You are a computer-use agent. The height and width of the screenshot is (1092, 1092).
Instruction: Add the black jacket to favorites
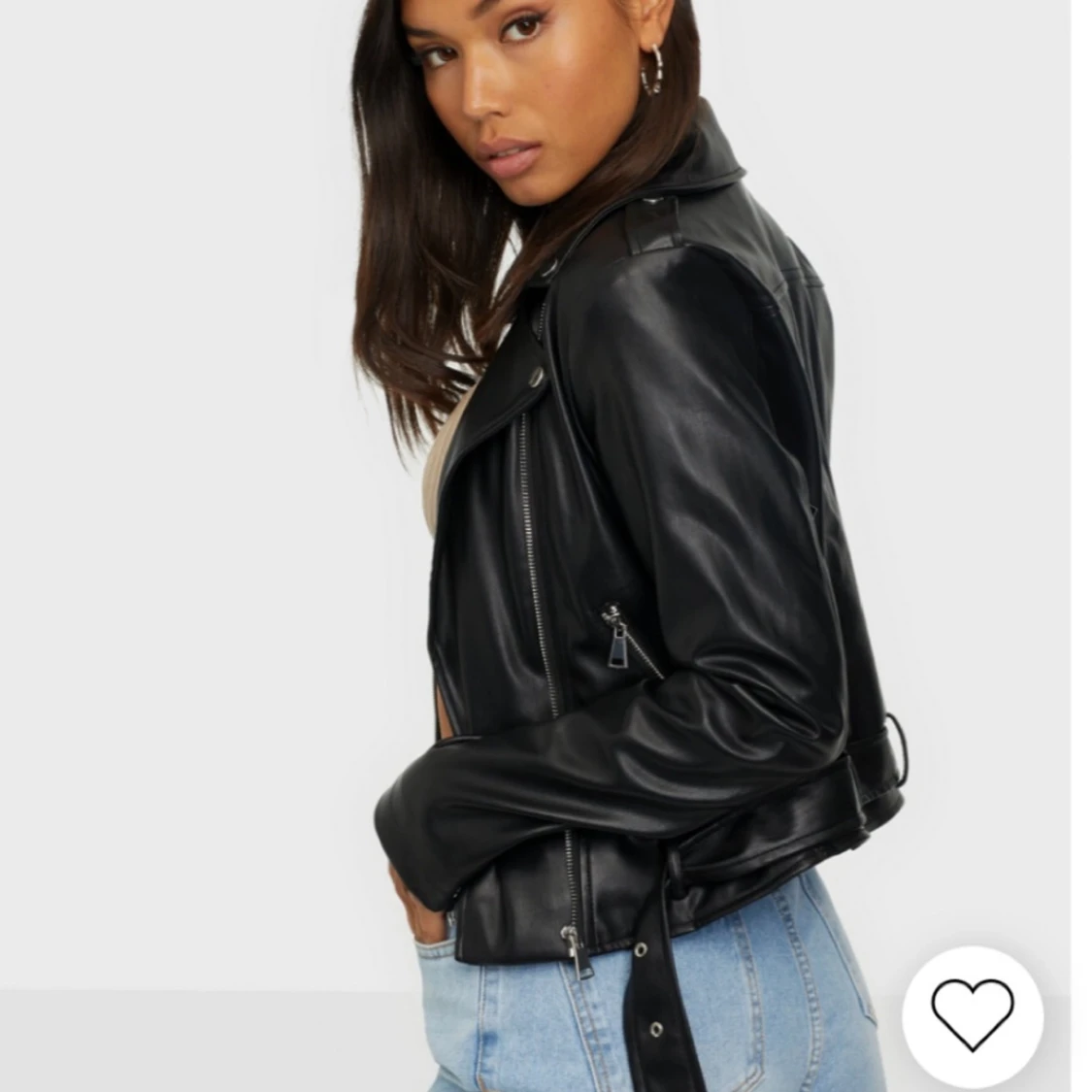click(x=972, y=1016)
